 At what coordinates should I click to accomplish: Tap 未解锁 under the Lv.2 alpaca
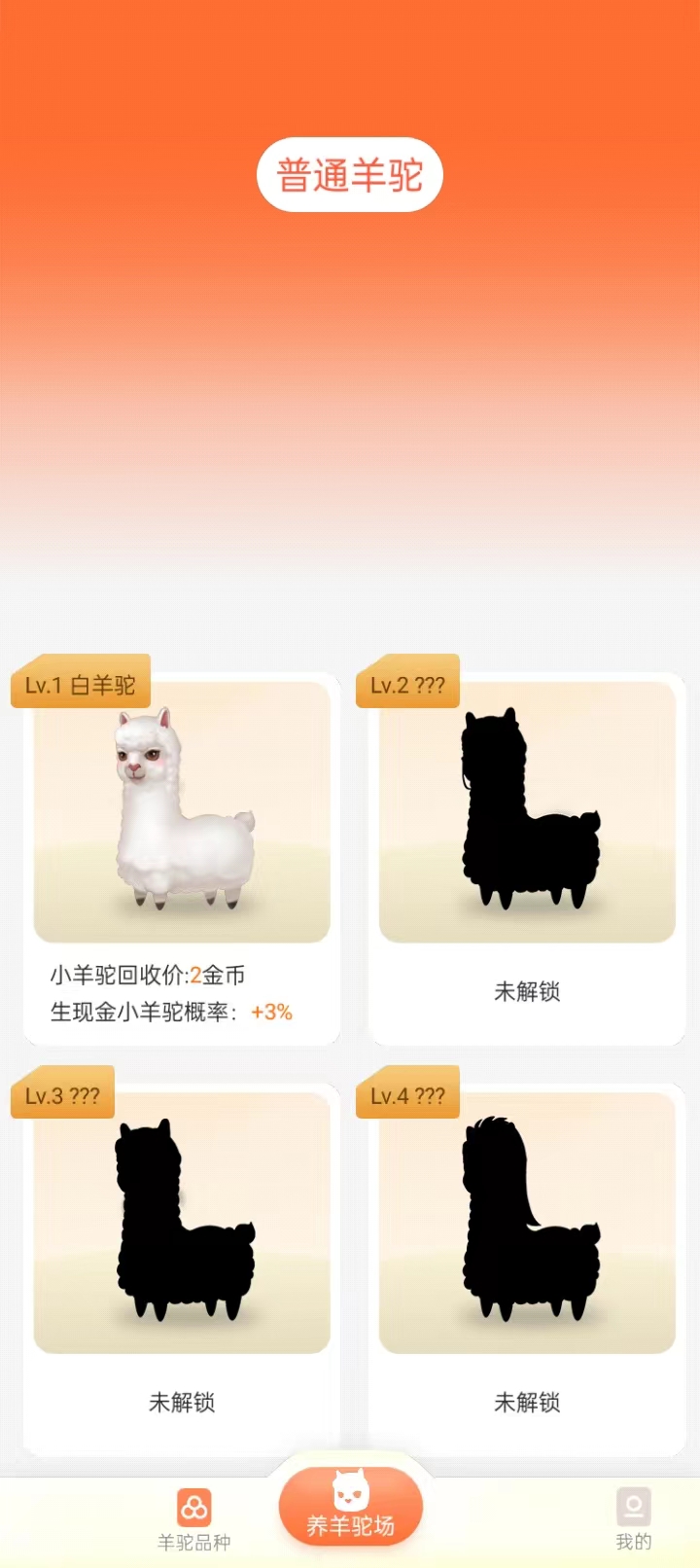[526, 991]
